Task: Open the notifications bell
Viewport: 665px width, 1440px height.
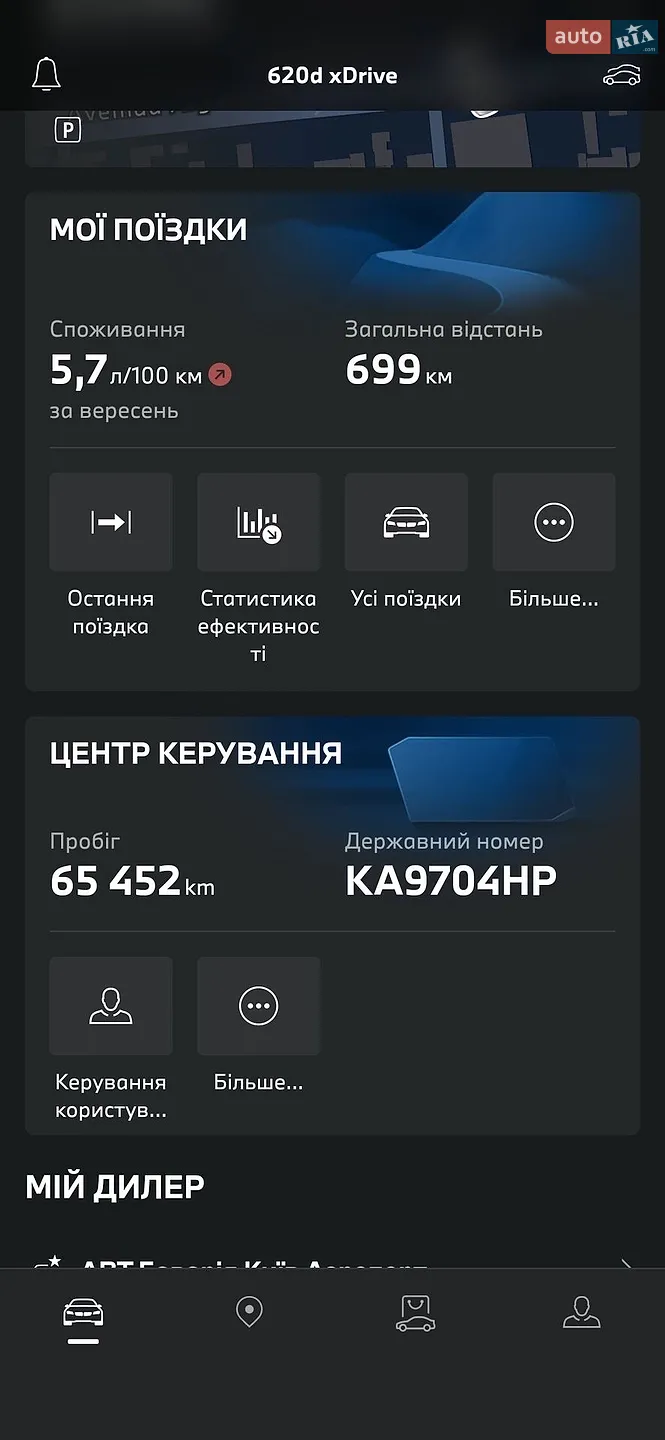Action: (47, 74)
